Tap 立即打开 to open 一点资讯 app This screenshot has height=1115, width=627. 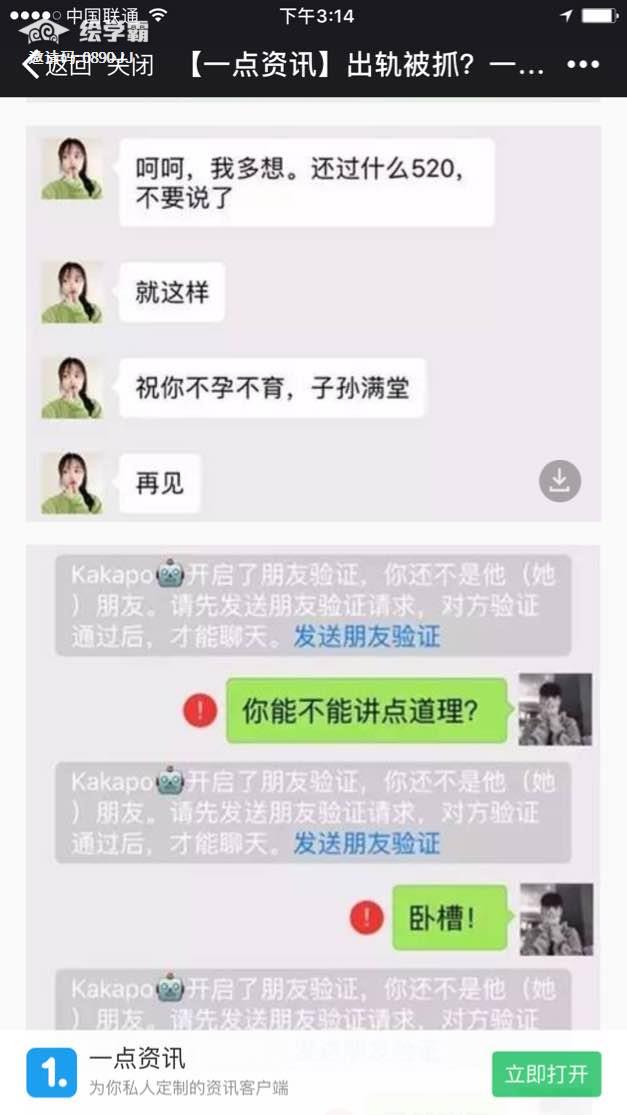pyautogui.click(x=546, y=1075)
